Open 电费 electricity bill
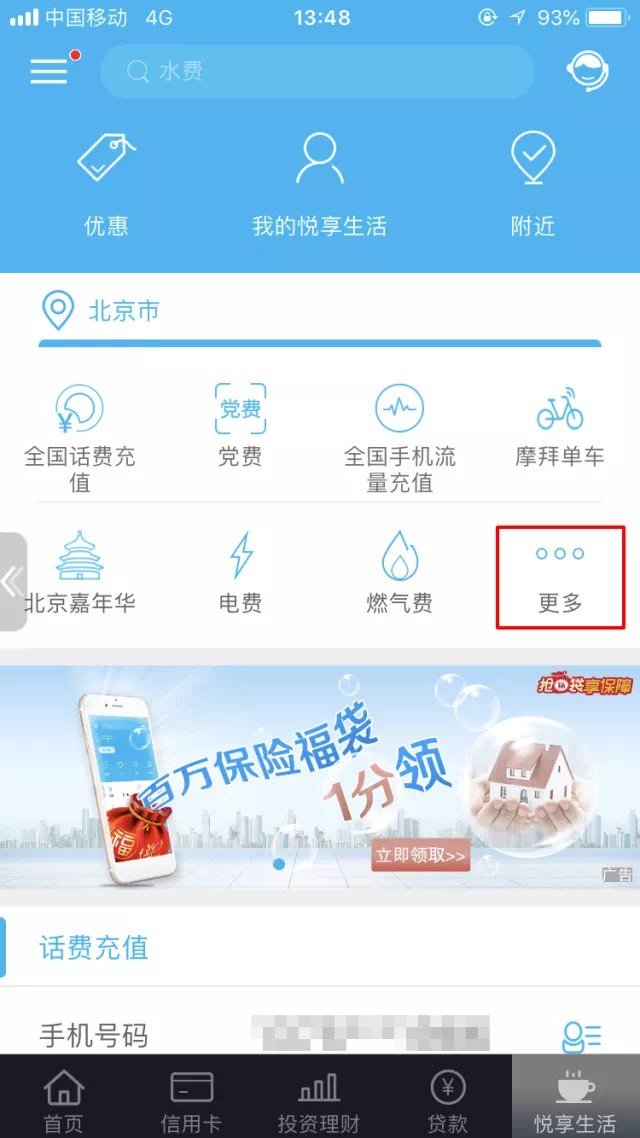Screen dimensions: 640x1138 240,572
